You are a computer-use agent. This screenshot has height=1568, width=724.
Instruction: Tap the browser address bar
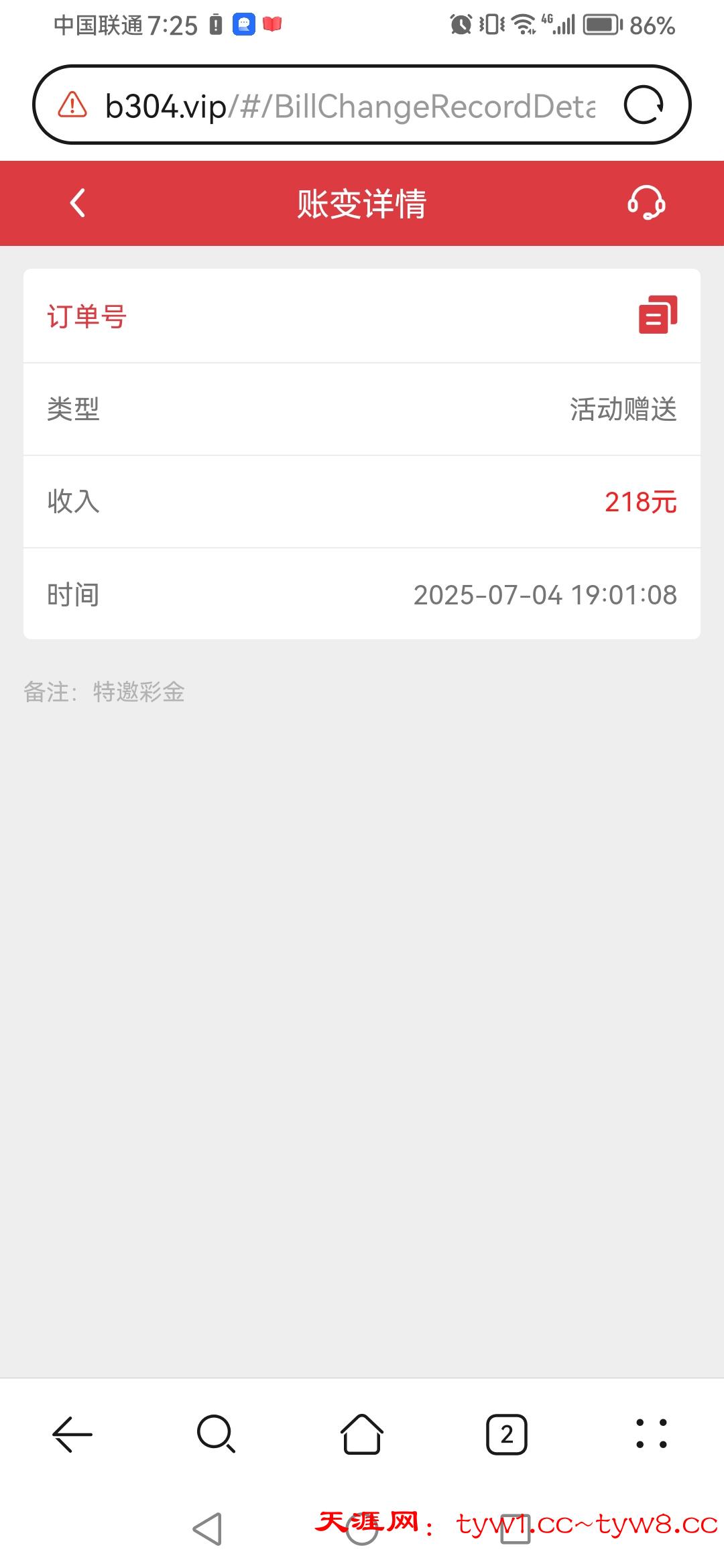click(x=349, y=106)
